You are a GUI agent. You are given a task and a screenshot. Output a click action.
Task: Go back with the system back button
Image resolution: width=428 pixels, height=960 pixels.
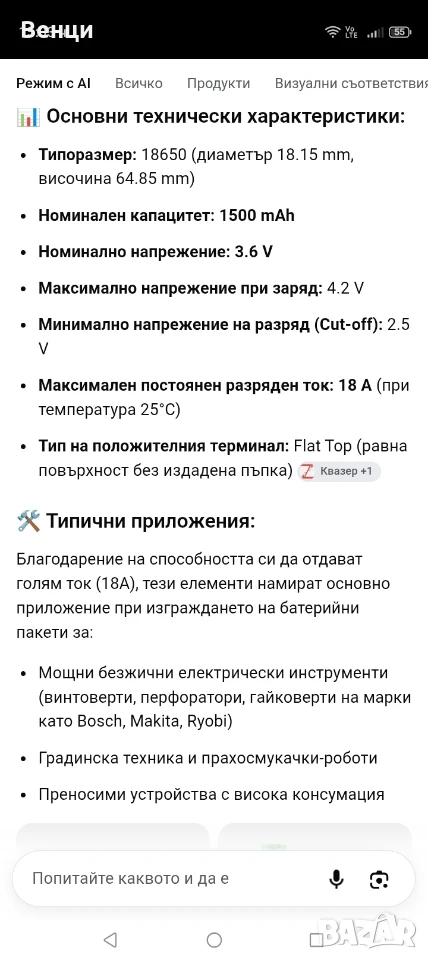point(110,939)
